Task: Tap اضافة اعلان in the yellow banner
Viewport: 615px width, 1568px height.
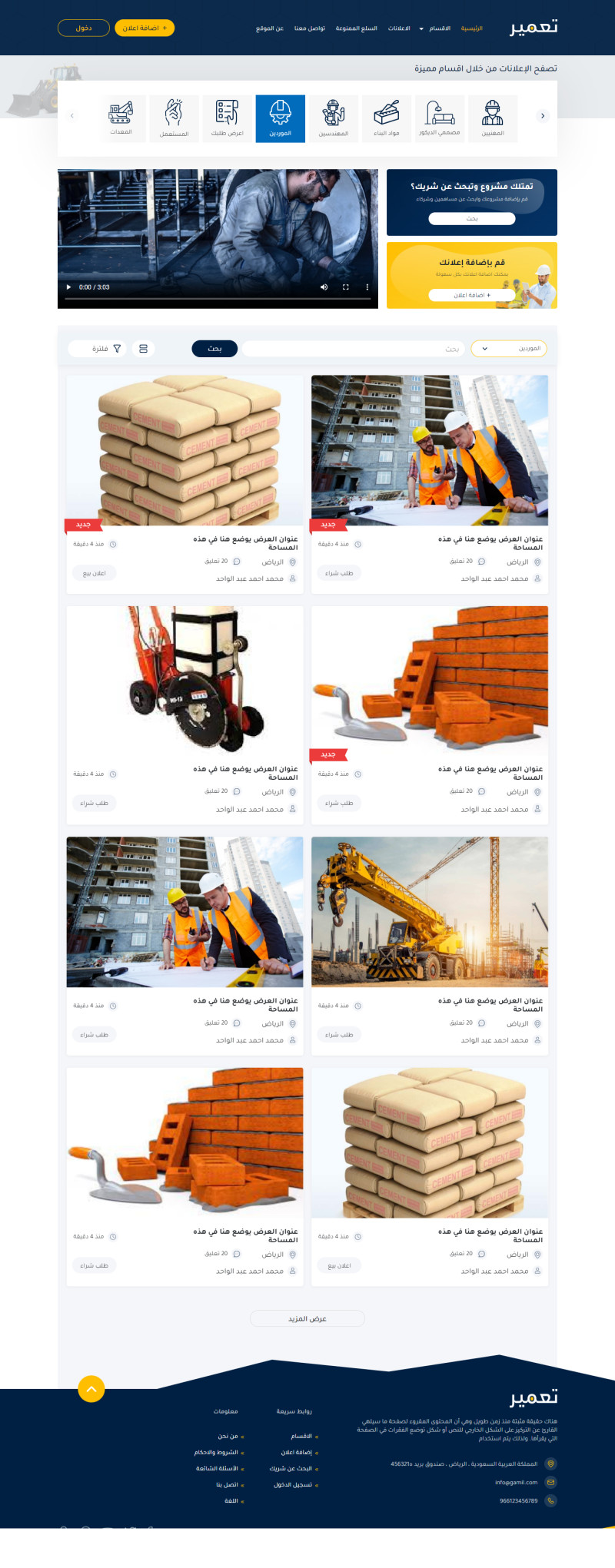Action: (472, 295)
